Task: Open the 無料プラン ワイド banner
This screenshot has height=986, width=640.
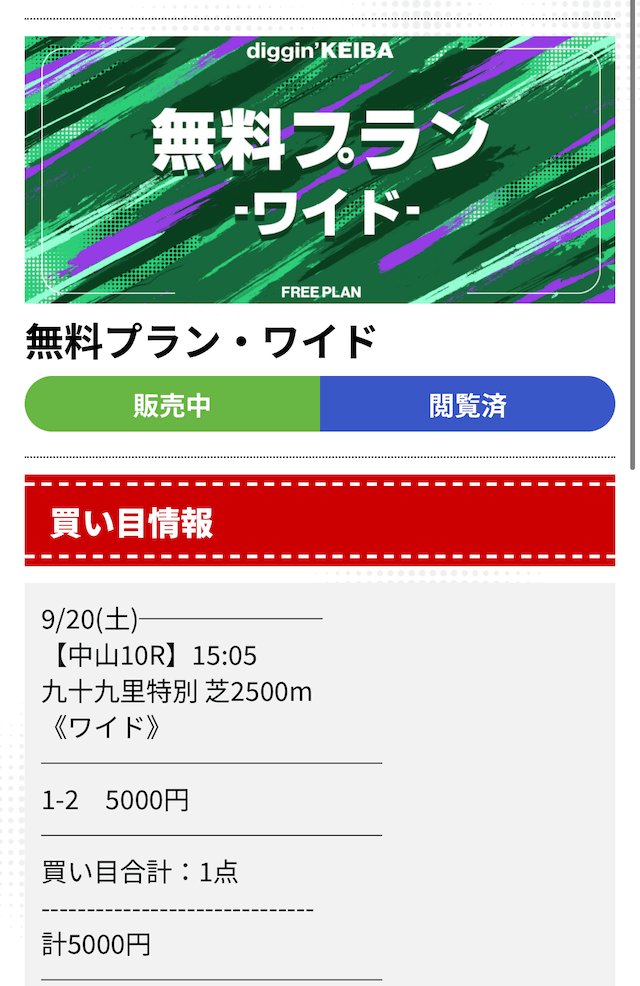Action: [x=320, y=170]
